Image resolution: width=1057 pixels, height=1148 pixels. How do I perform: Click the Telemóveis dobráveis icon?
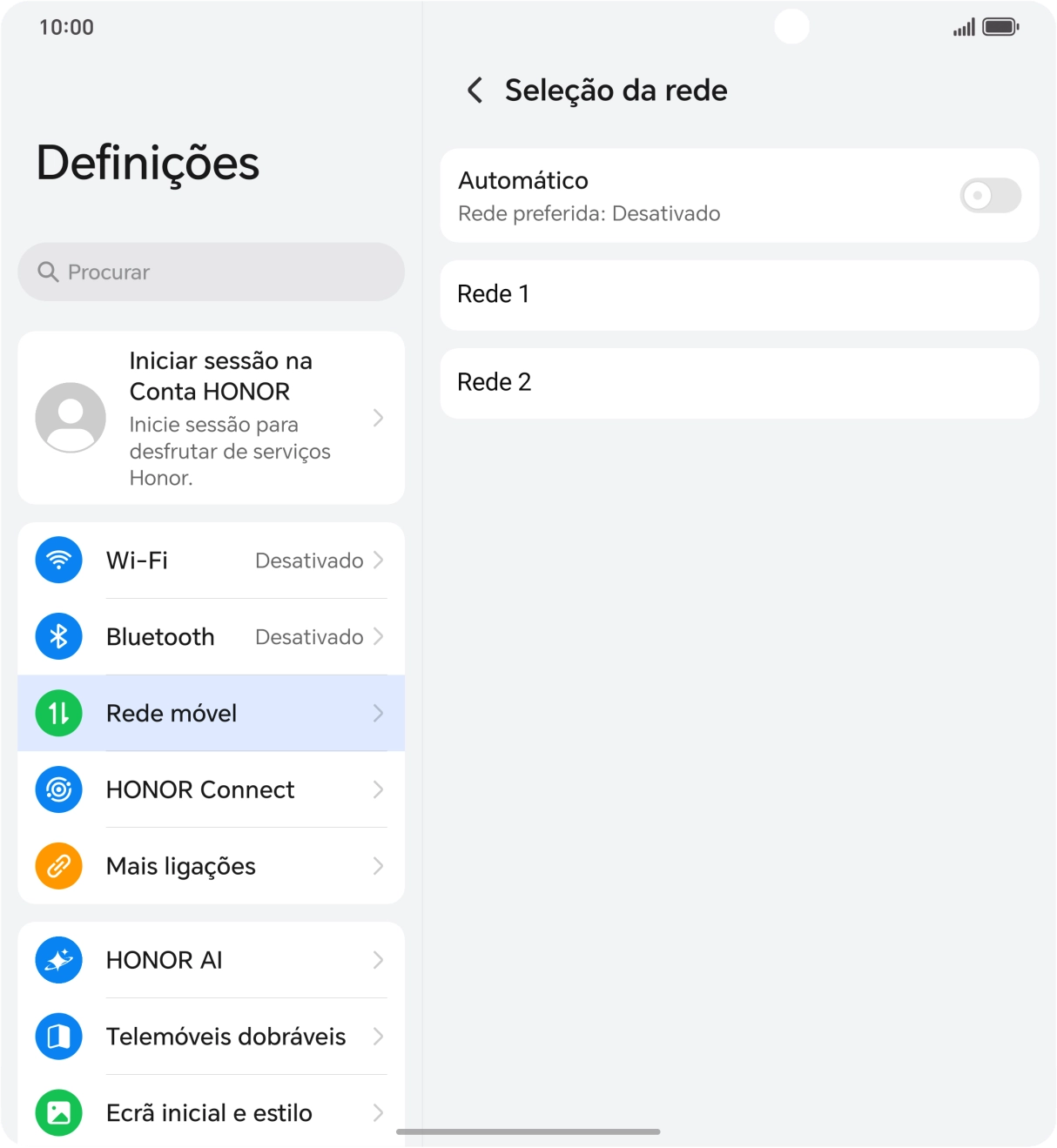(57, 1037)
